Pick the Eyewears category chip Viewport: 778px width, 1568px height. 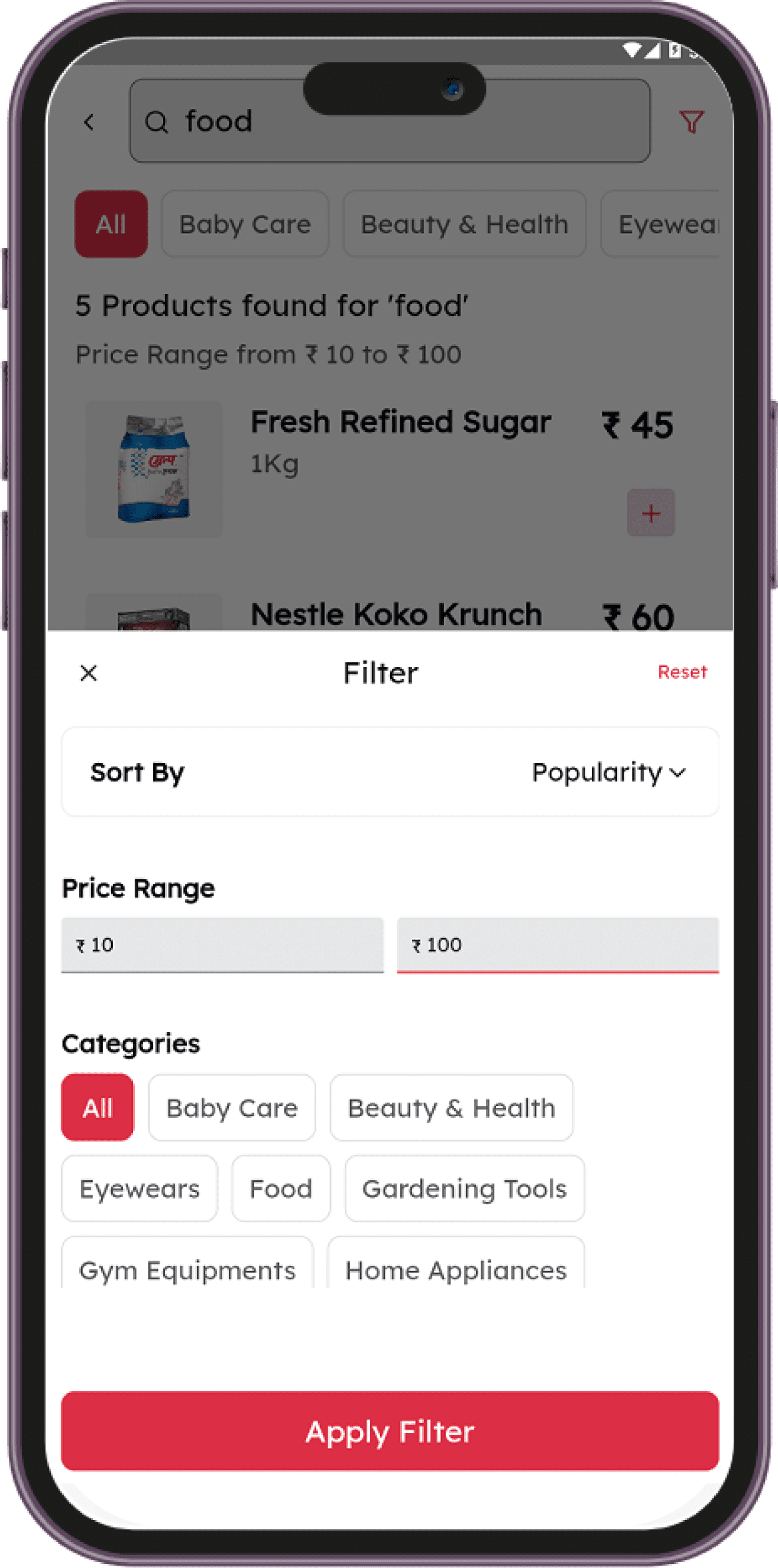[140, 1189]
